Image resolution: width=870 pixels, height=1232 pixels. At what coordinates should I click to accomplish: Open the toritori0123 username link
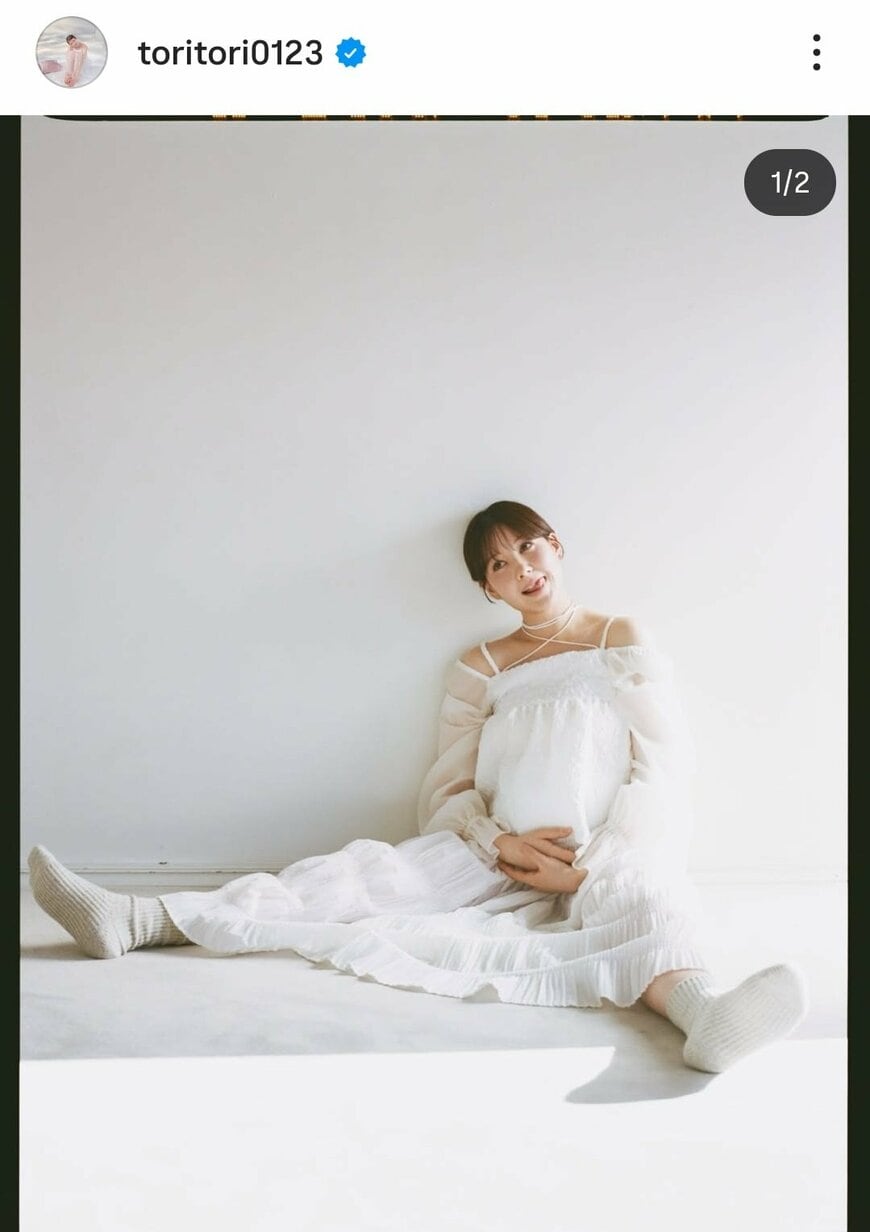[x=230, y=53]
